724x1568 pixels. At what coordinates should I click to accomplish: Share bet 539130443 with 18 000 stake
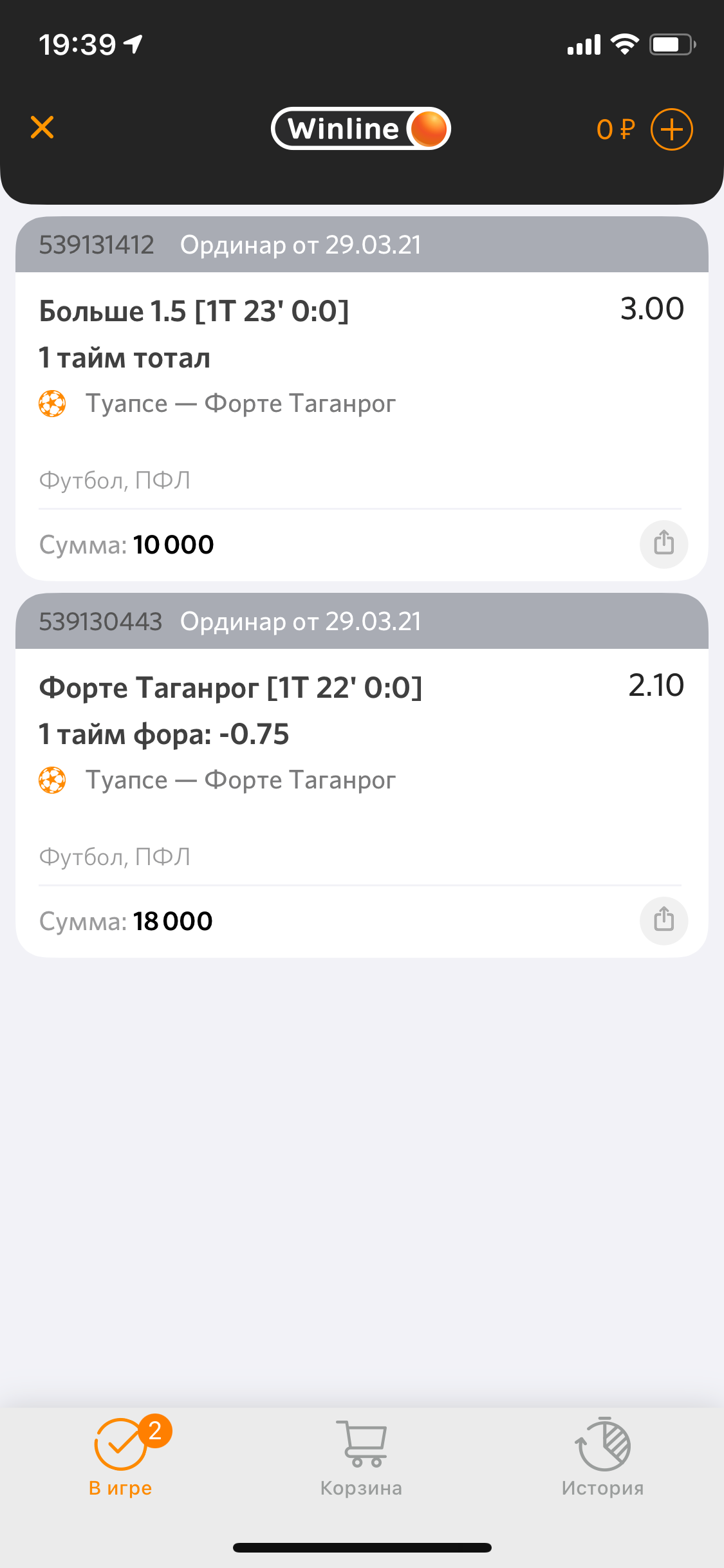tap(664, 920)
